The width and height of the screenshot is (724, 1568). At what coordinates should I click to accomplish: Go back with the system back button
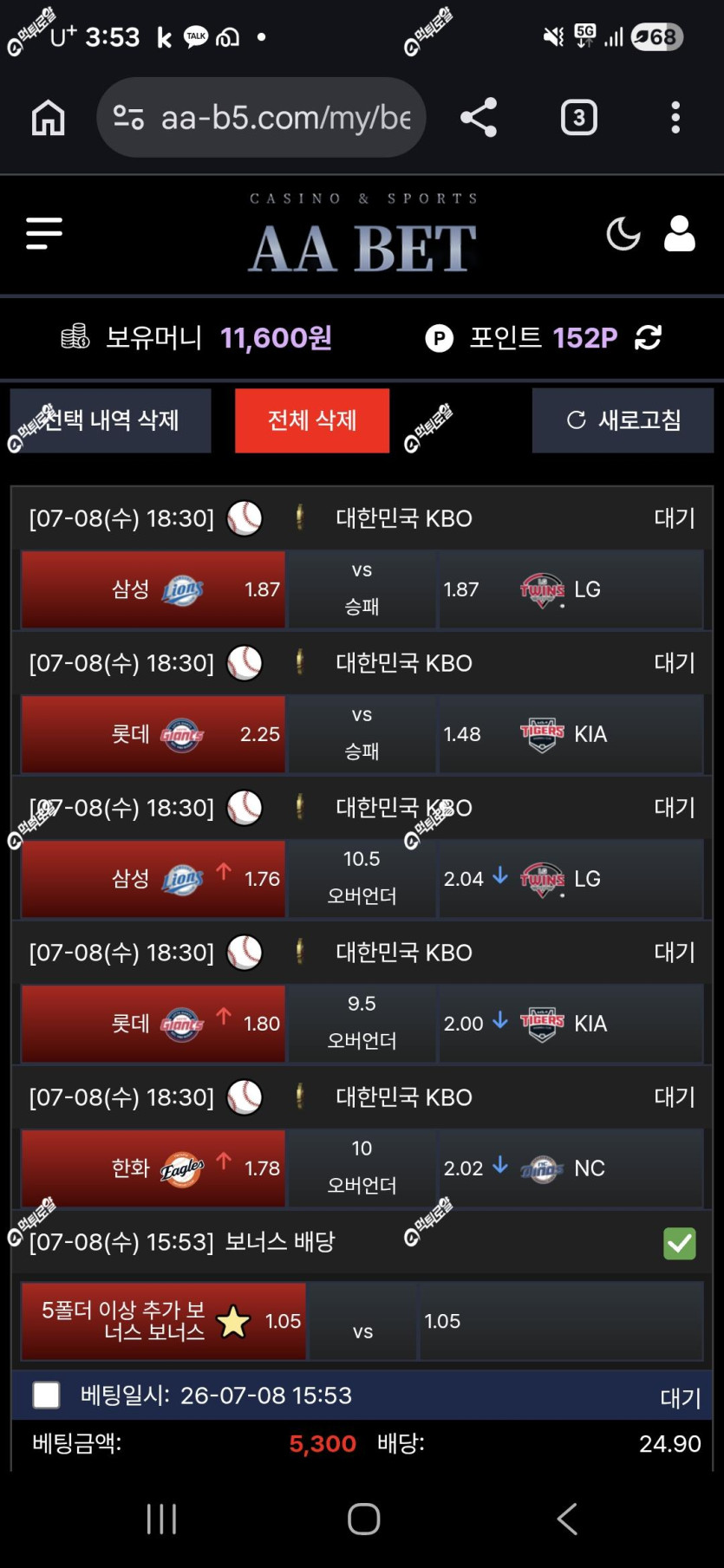coord(567,1519)
